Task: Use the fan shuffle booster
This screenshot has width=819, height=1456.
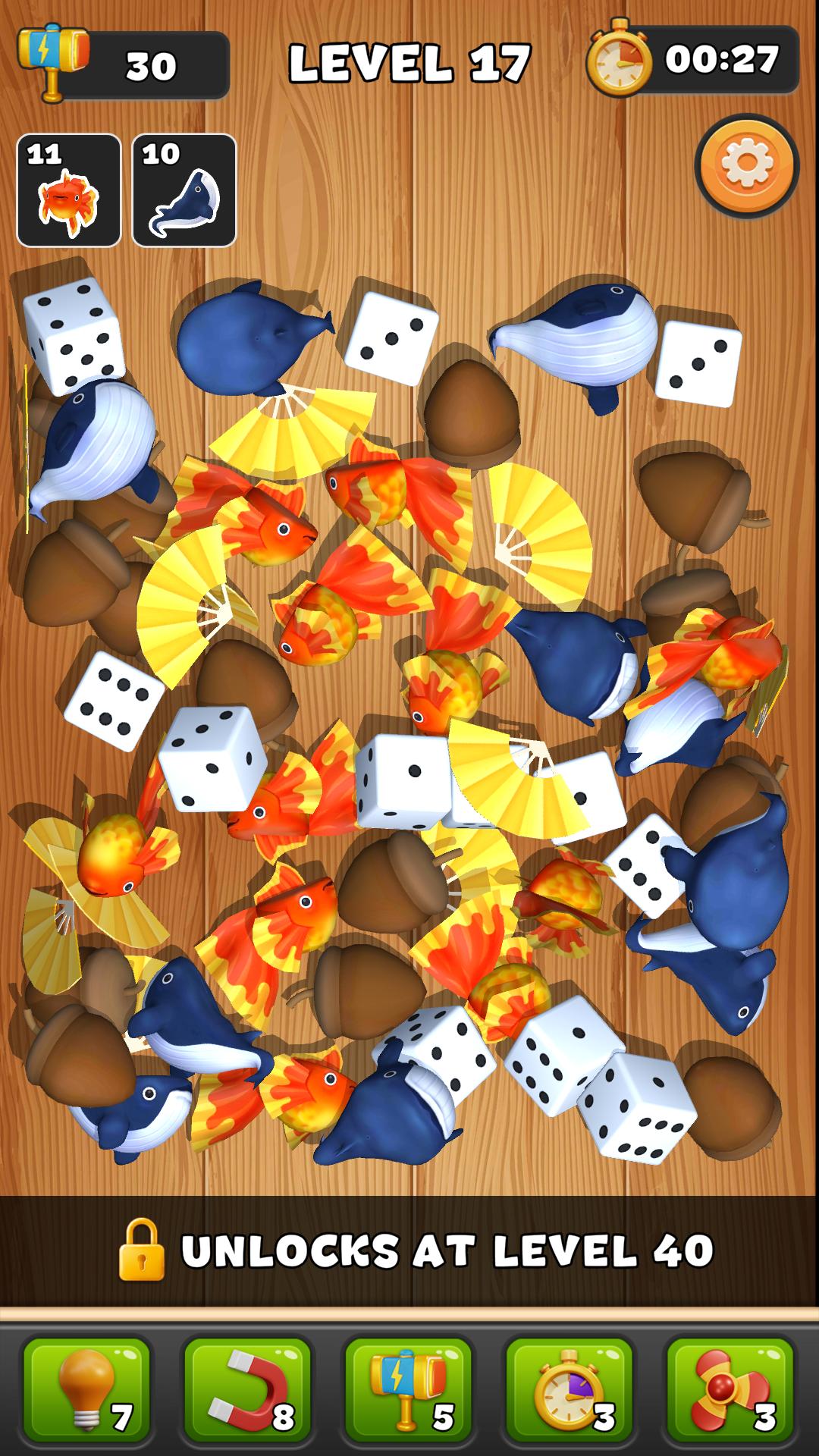Action: 730,1389
